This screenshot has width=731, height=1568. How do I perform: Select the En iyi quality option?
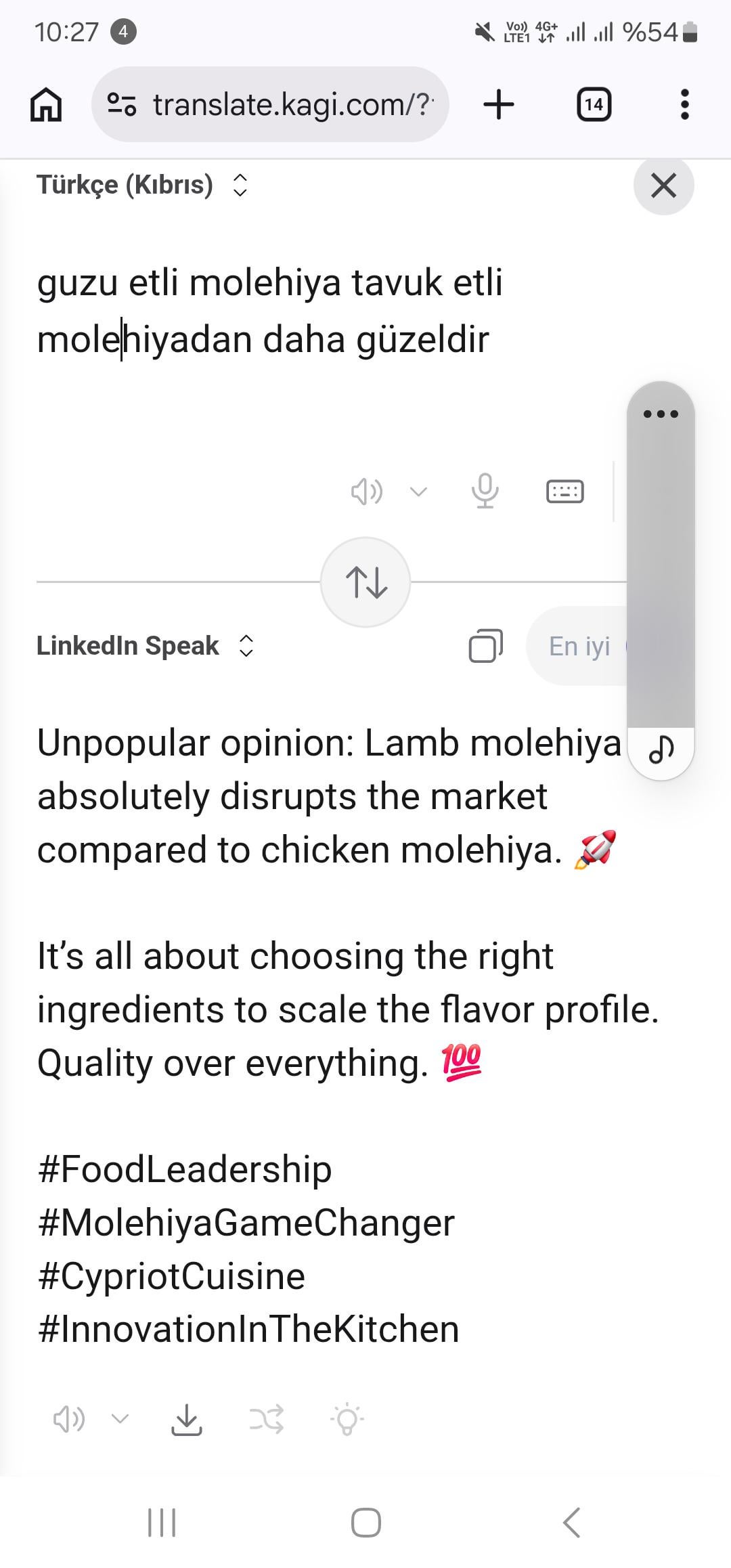click(x=579, y=646)
